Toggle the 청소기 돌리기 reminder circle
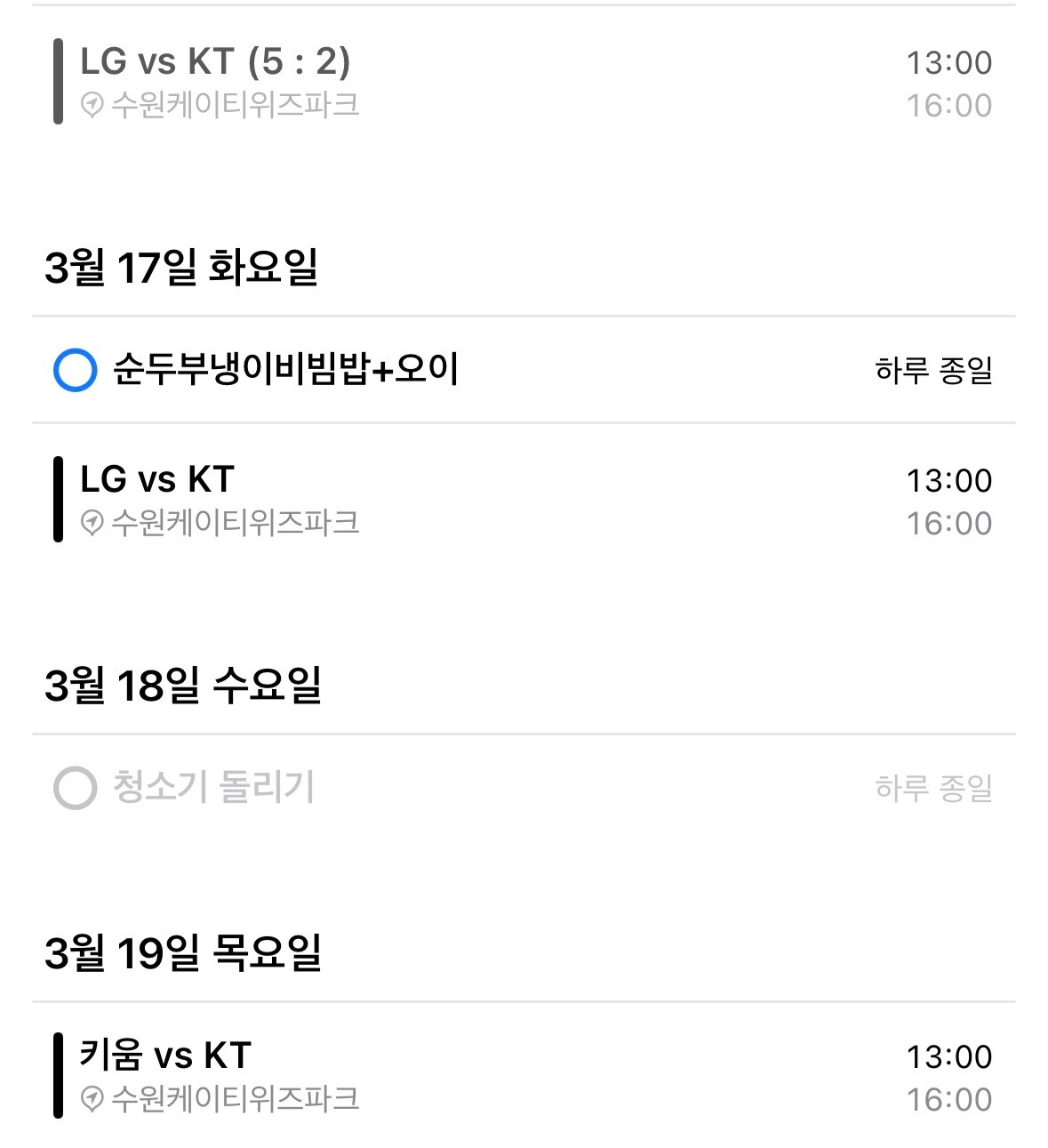This screenshot has height=1148, width=1048. (75, 788)
